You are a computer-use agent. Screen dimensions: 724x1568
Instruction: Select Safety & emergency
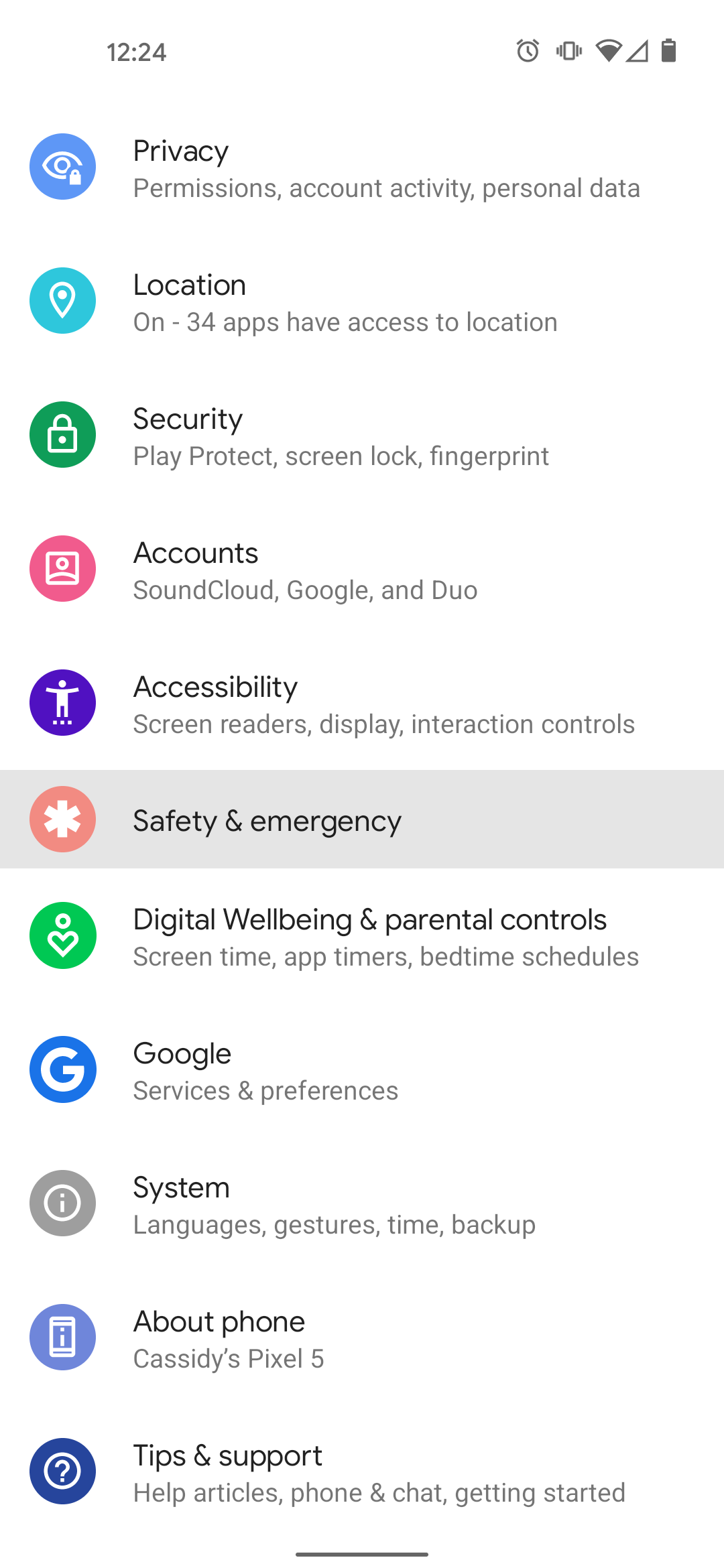pyautogui.click(x=362, y=820)
